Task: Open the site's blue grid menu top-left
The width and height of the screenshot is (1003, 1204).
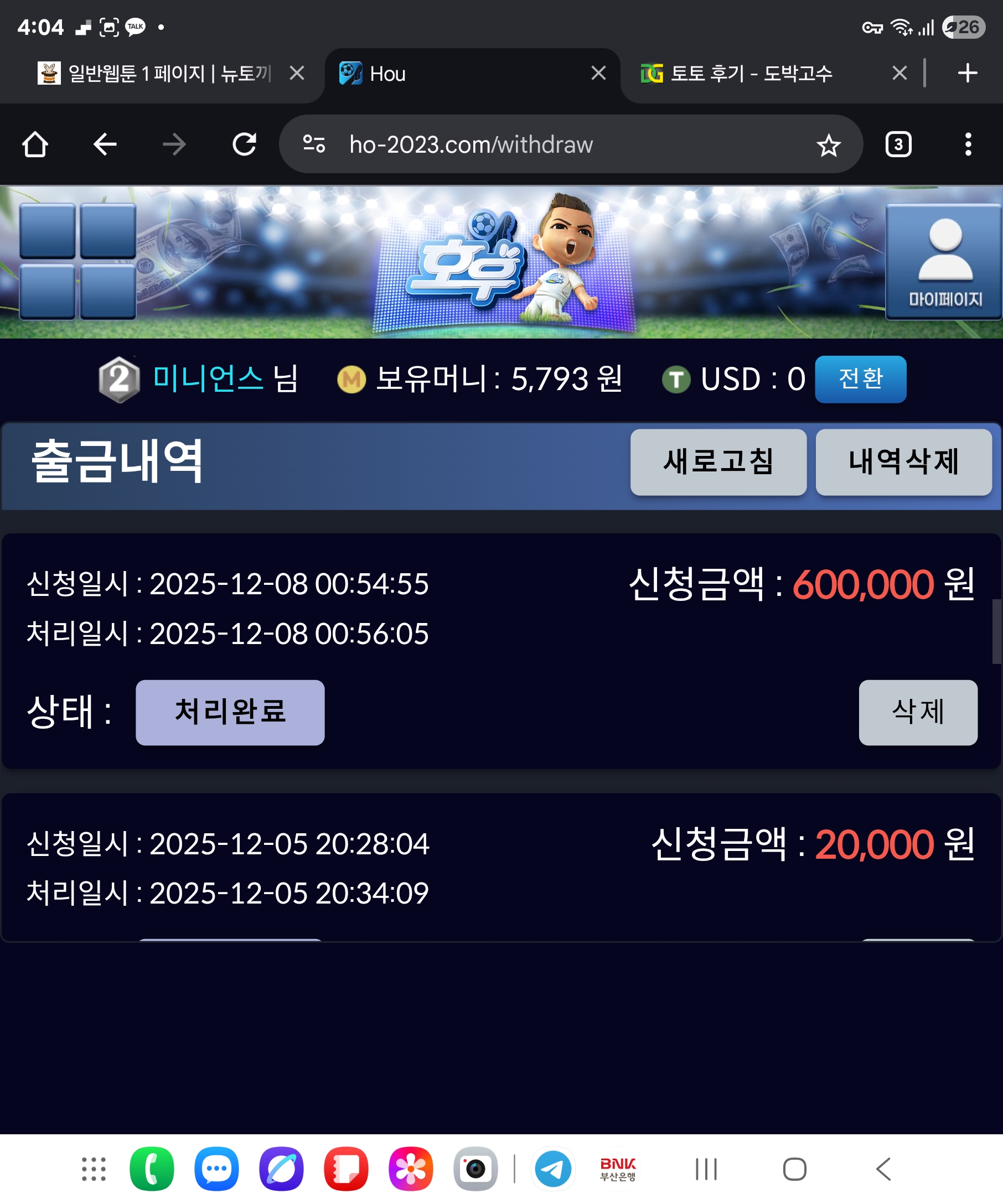Action: [x=77, y=261]
